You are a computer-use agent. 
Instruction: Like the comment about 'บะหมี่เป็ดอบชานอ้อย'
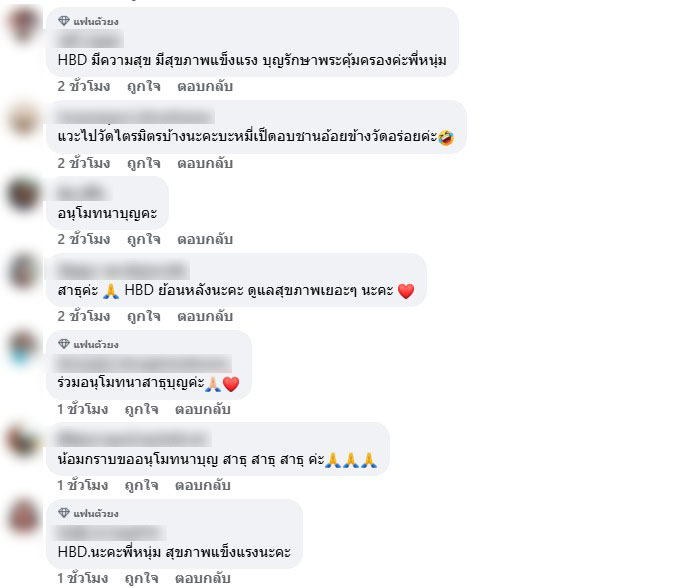[144, 163]
